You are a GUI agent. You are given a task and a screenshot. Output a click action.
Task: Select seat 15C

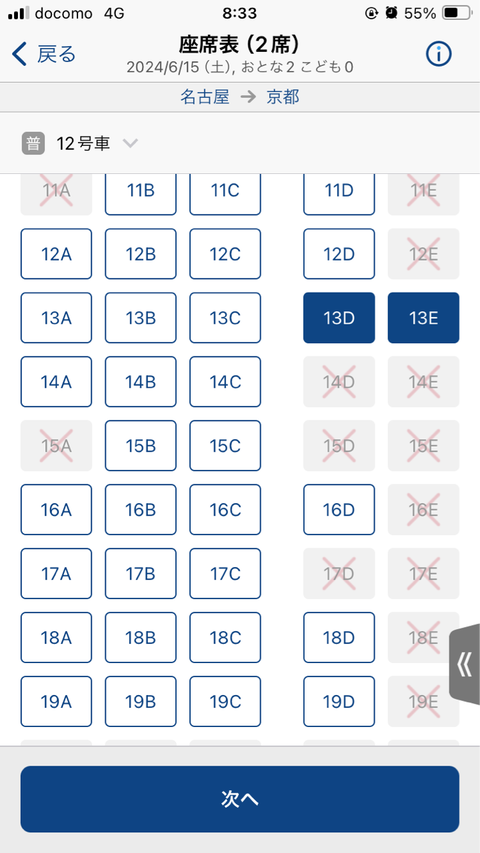point(225,446)
